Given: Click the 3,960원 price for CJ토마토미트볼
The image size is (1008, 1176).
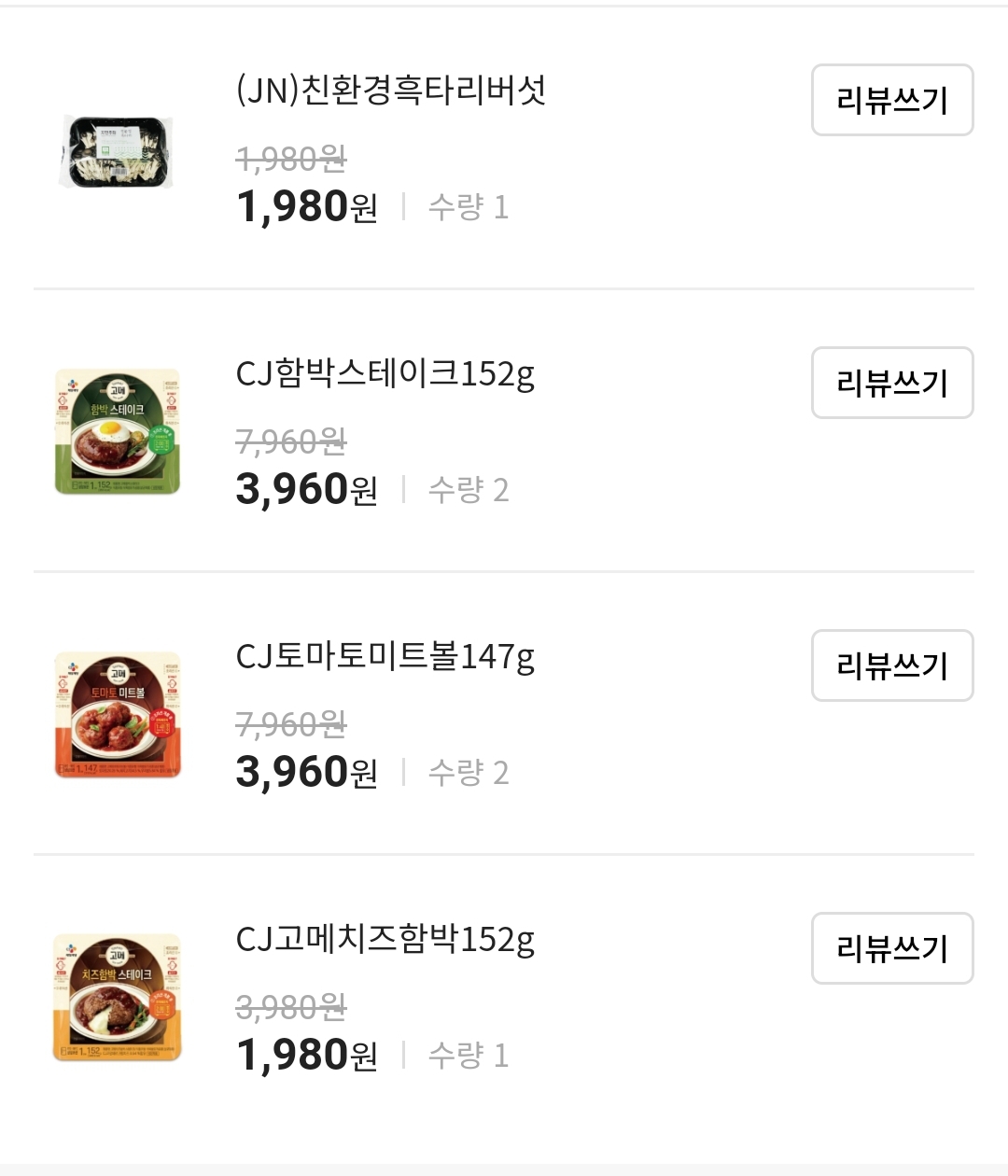Looking at the screenshot, I should point(308,771).
